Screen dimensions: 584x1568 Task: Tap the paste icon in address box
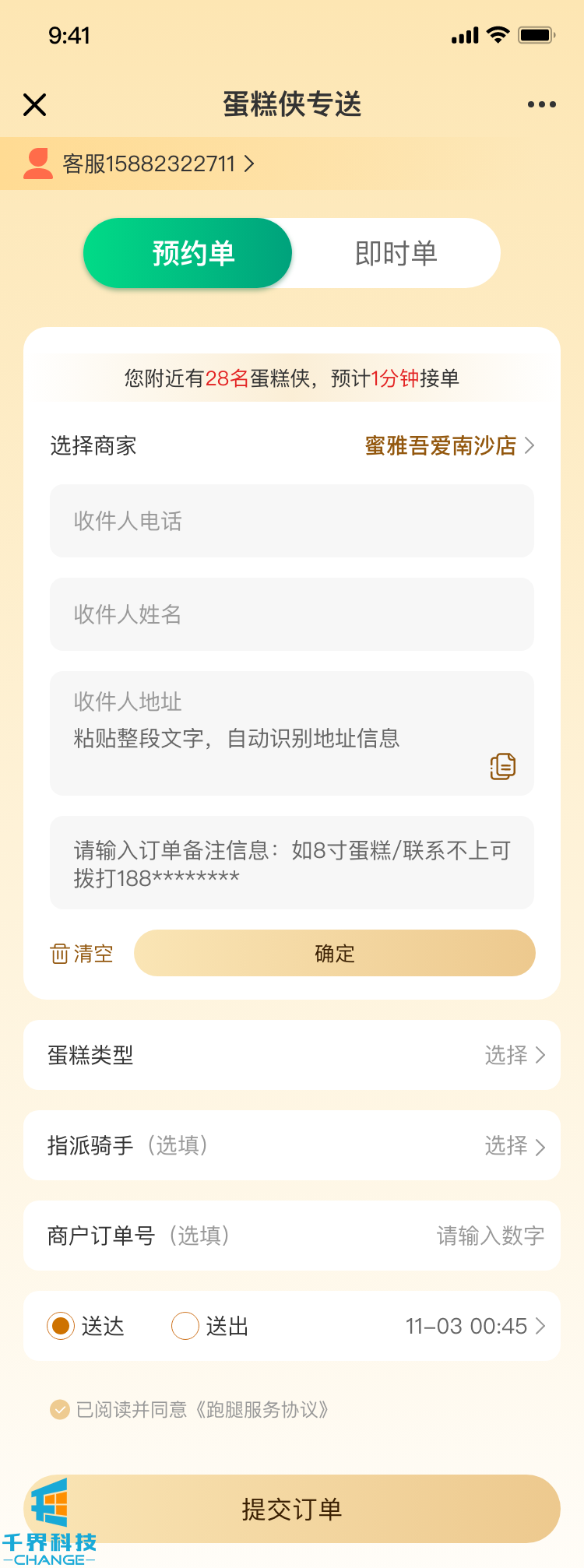[503, 766]
